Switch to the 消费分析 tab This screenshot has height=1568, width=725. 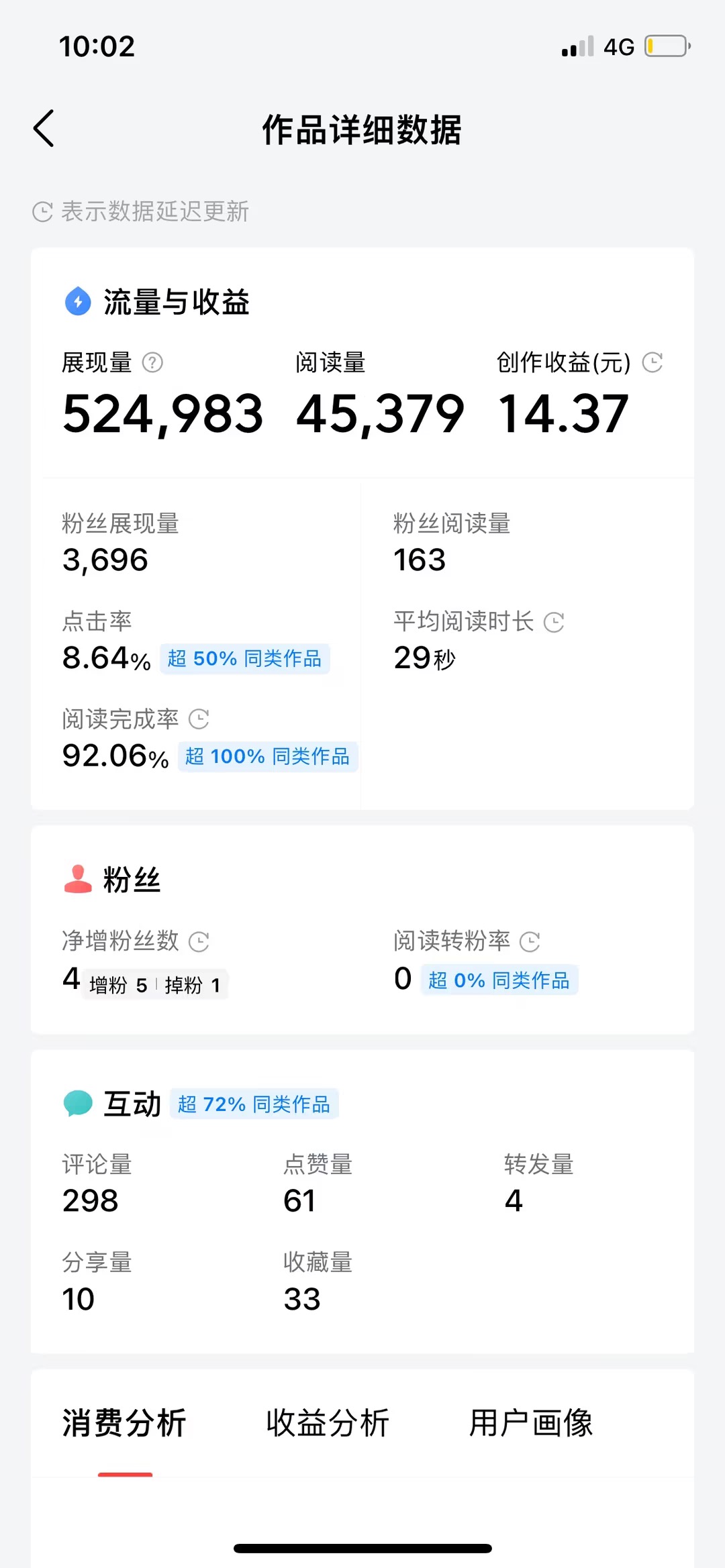pyautogui.click(x=124, y=1423)
